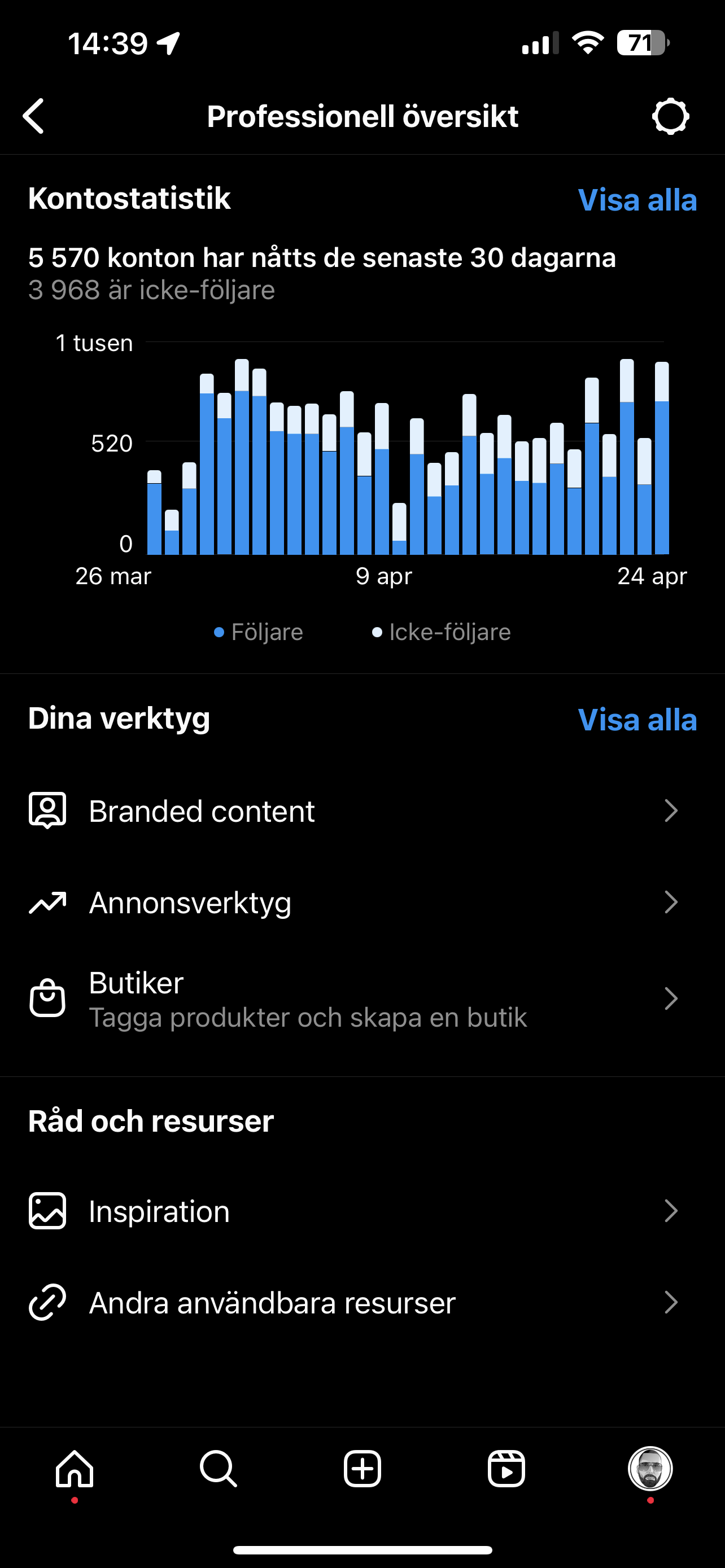Open the Butiker row
Image resolution: width=725 pixels, height=1568 pixels.
click(x=362, y=999)
